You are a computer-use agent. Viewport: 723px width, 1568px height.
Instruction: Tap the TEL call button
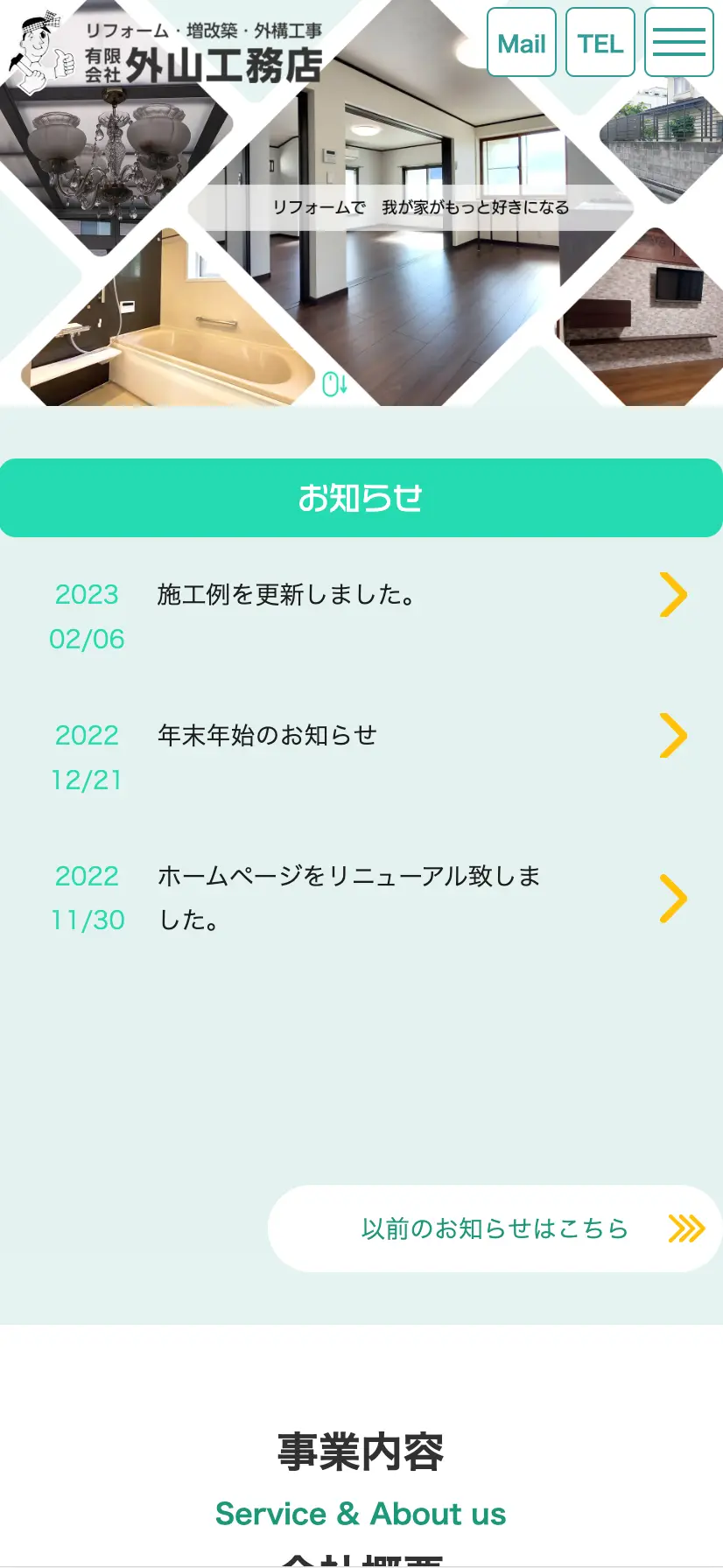600,43
